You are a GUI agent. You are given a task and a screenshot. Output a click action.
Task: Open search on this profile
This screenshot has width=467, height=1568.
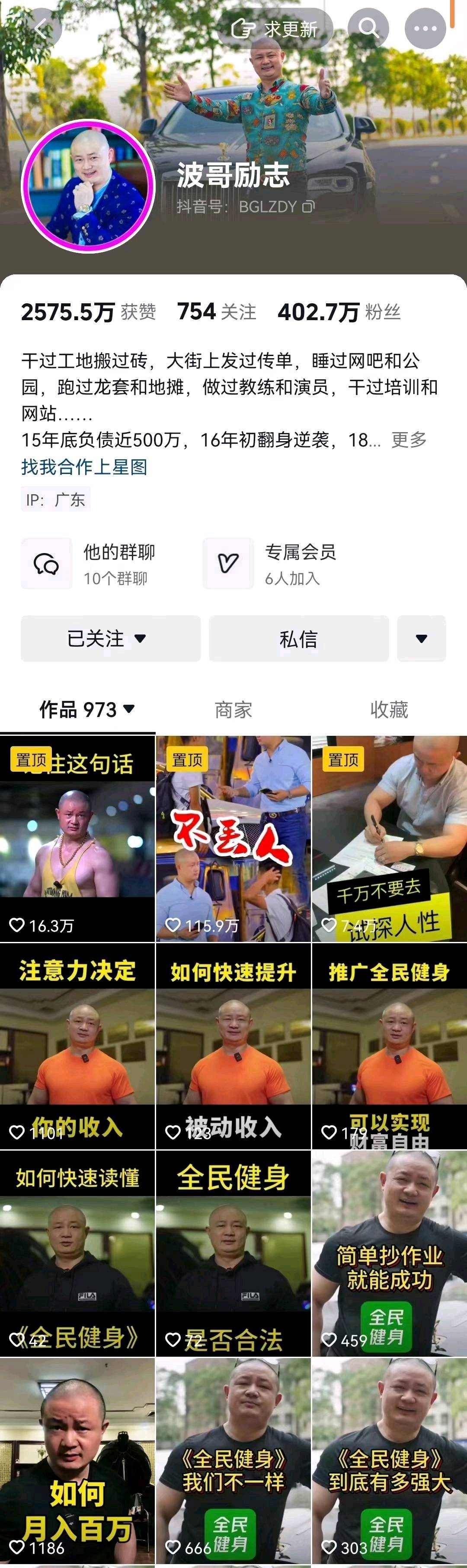[x=368, y=28]
